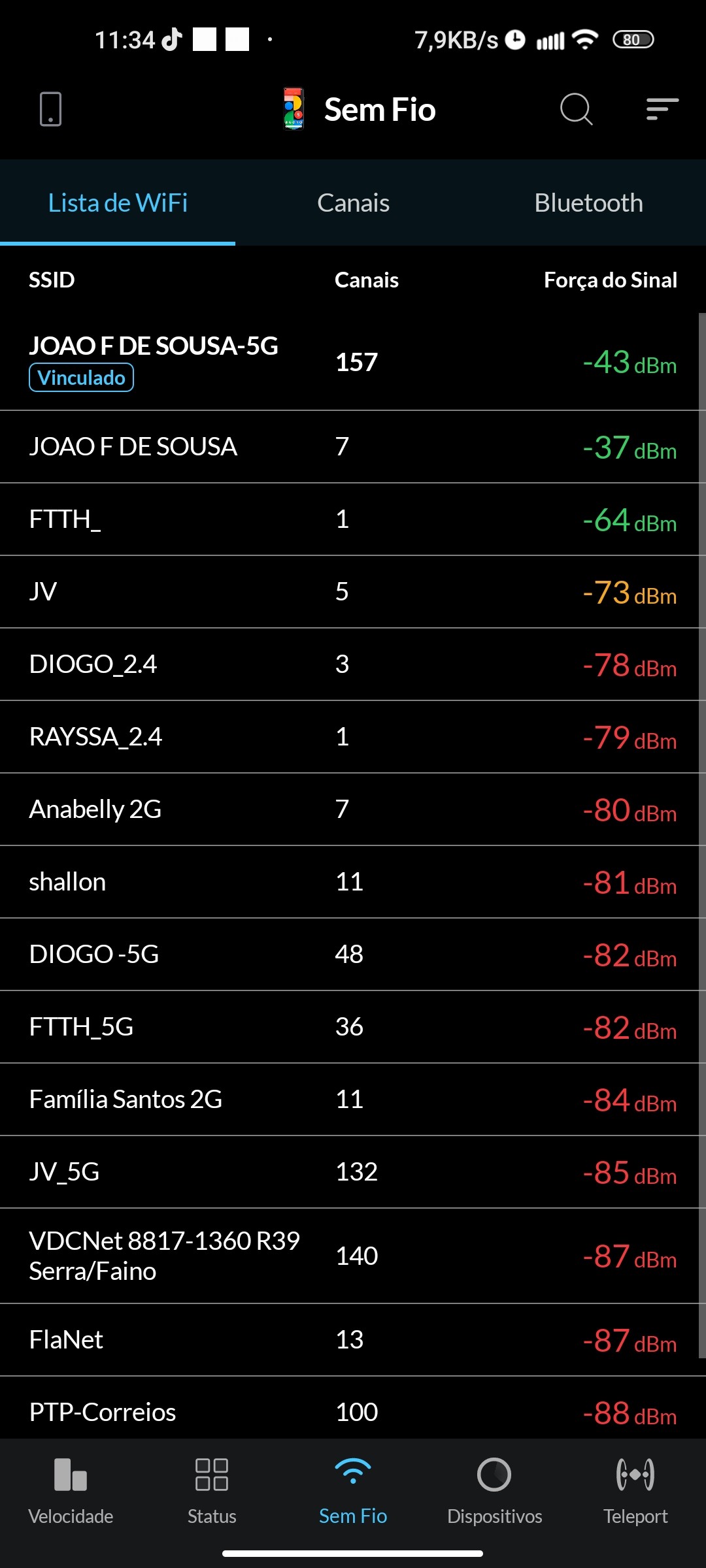View the shallon network details
The height and width of the screenshot is (1568, 706).
(x=353, y=882)
